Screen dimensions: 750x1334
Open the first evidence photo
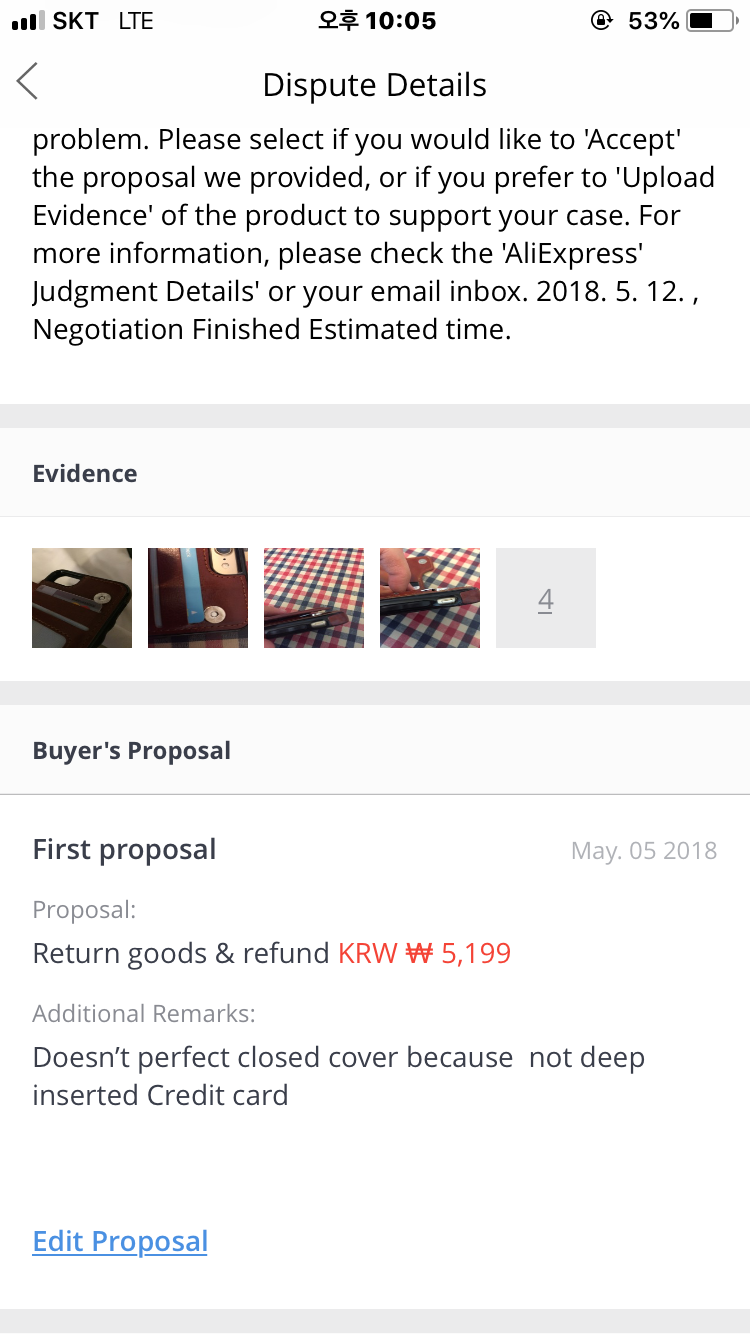(x=82, y=598)
